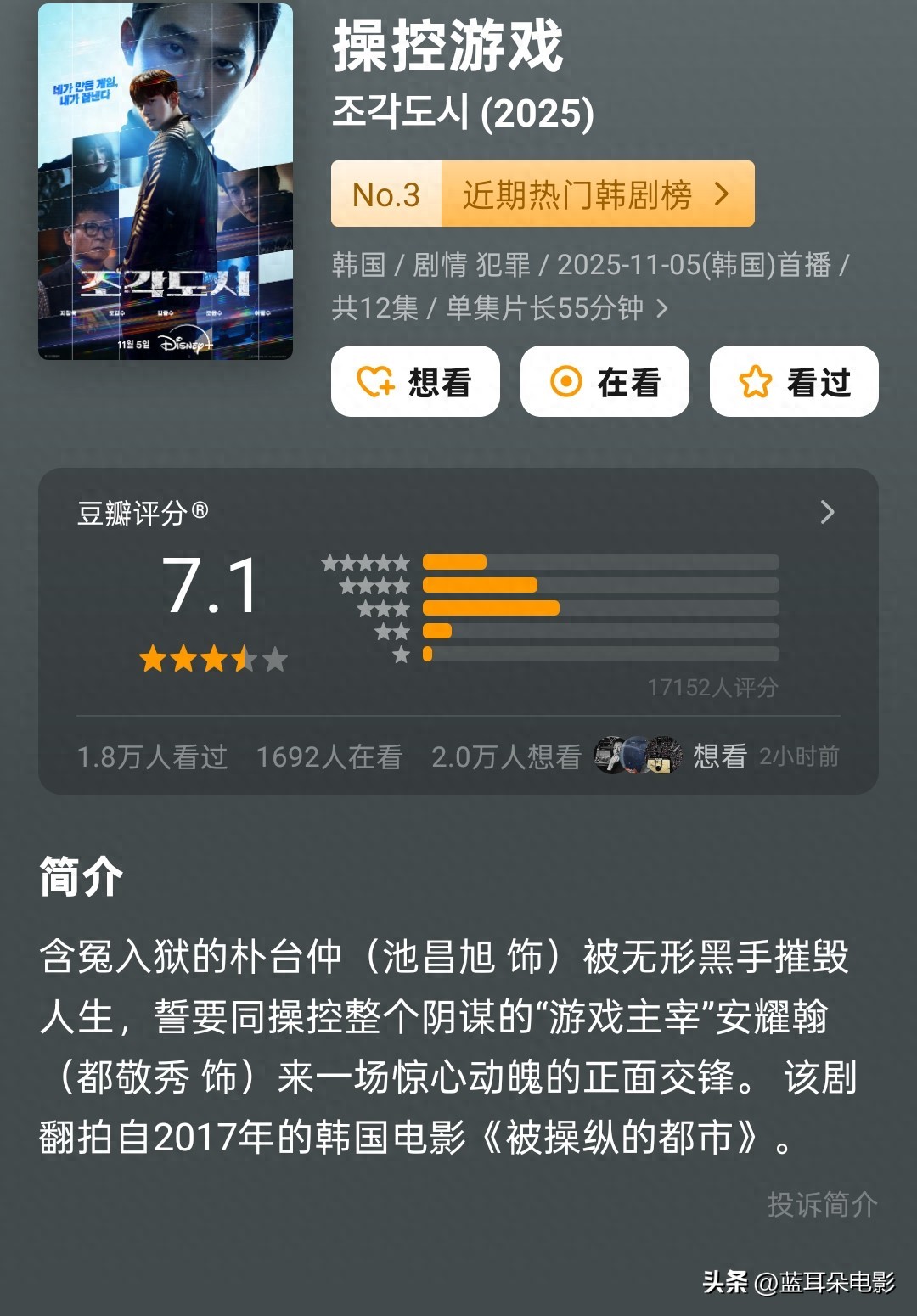Mark the drama as 看过 (watched)
The image size is (917, 1316).
coord(793,382)
